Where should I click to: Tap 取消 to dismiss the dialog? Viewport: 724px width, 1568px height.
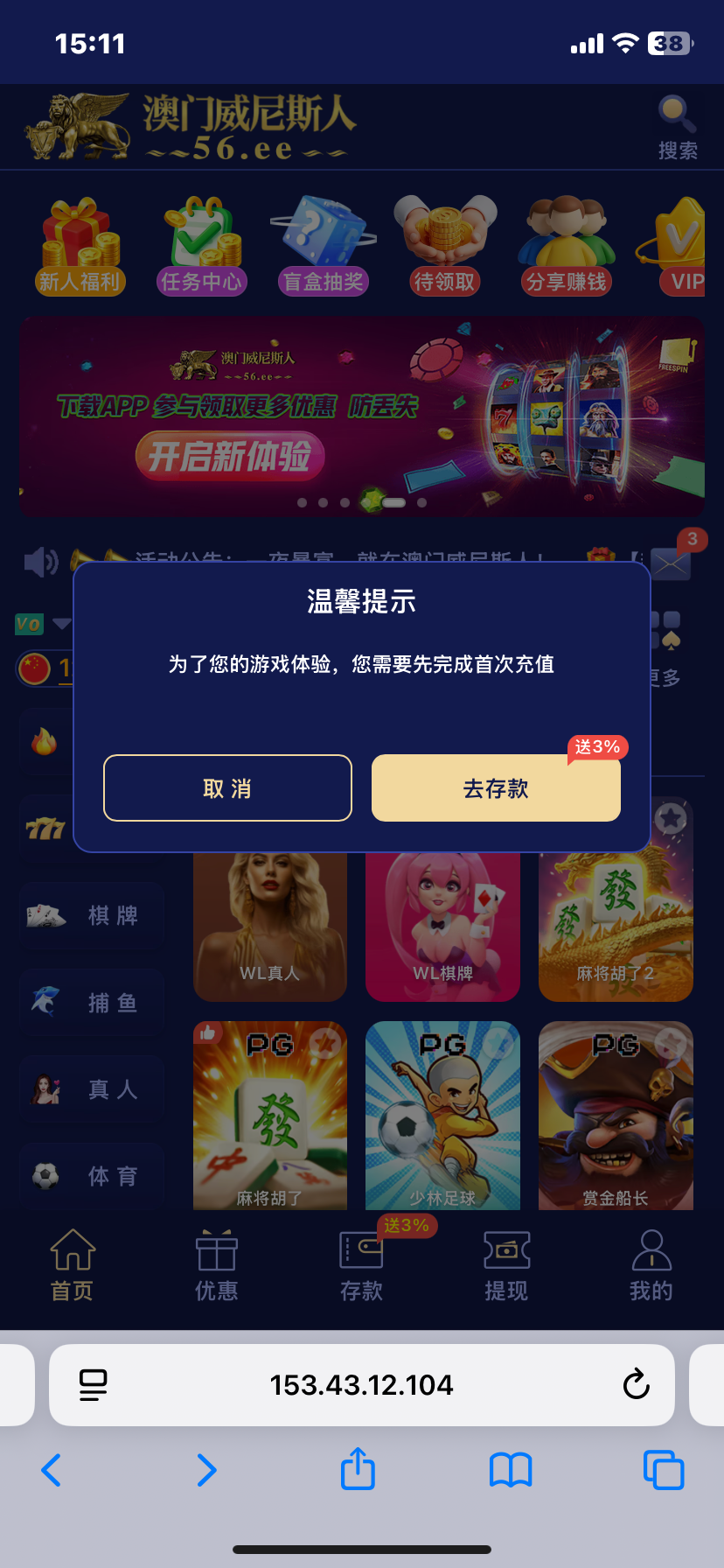point(227,788)
